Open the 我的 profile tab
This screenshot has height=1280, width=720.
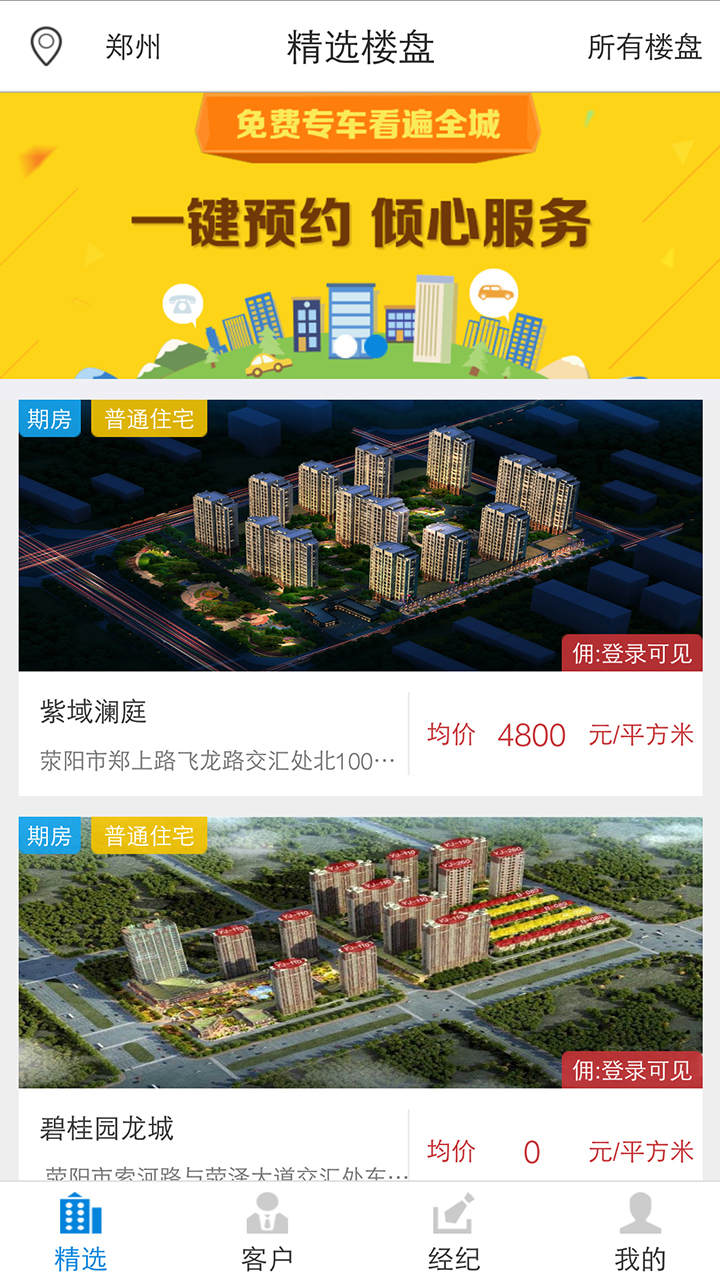[x=640, y=1232]
